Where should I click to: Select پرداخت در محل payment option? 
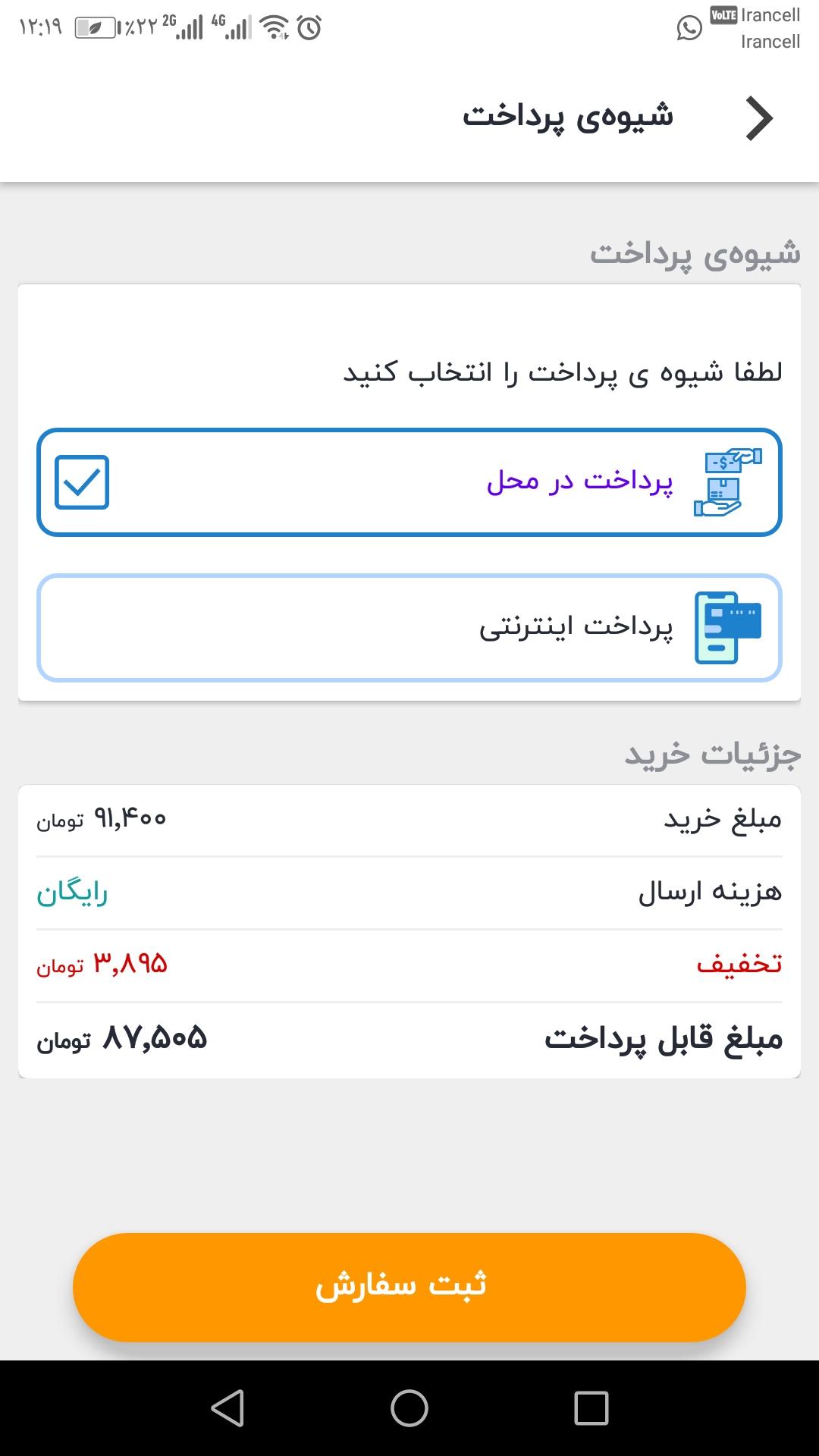coord(409,482)
